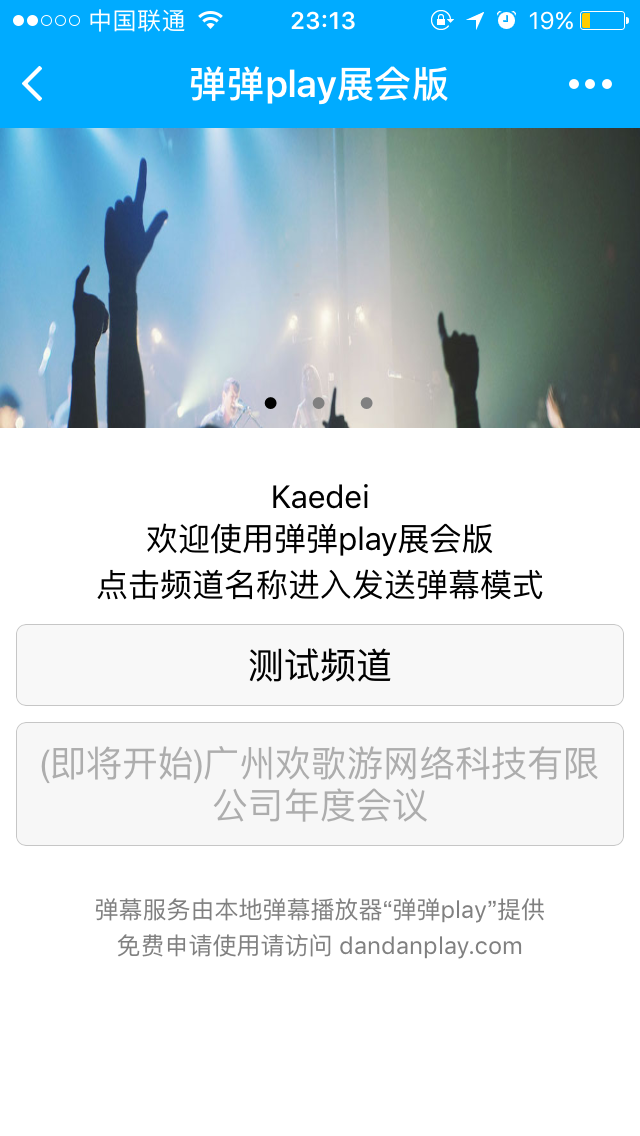Open the concert banner image
The width and height of the screenshot is (640, 1136).
tap(320, 260)
